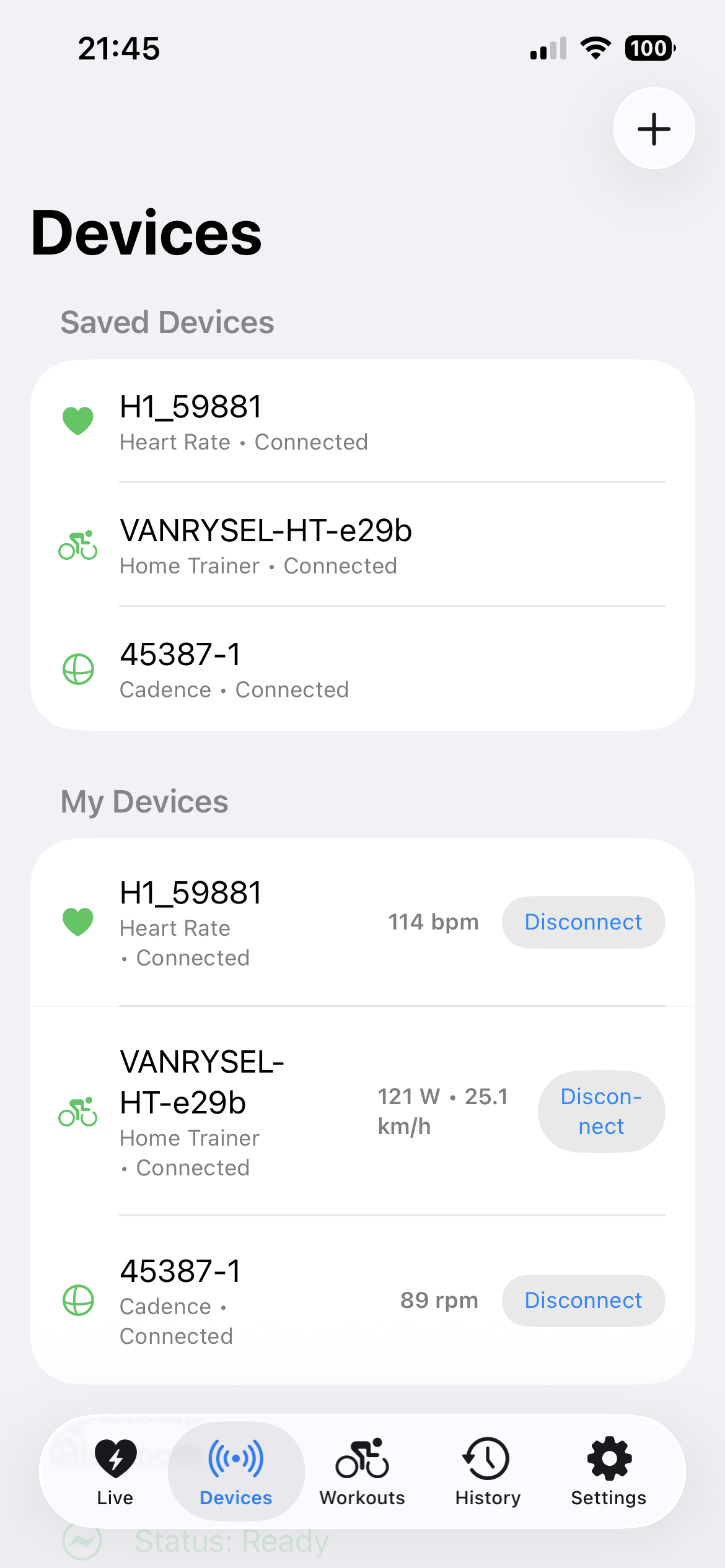Disconnect the H1_59881 heart rate monitor
The image size is (725, 1568).
[583, 922]
